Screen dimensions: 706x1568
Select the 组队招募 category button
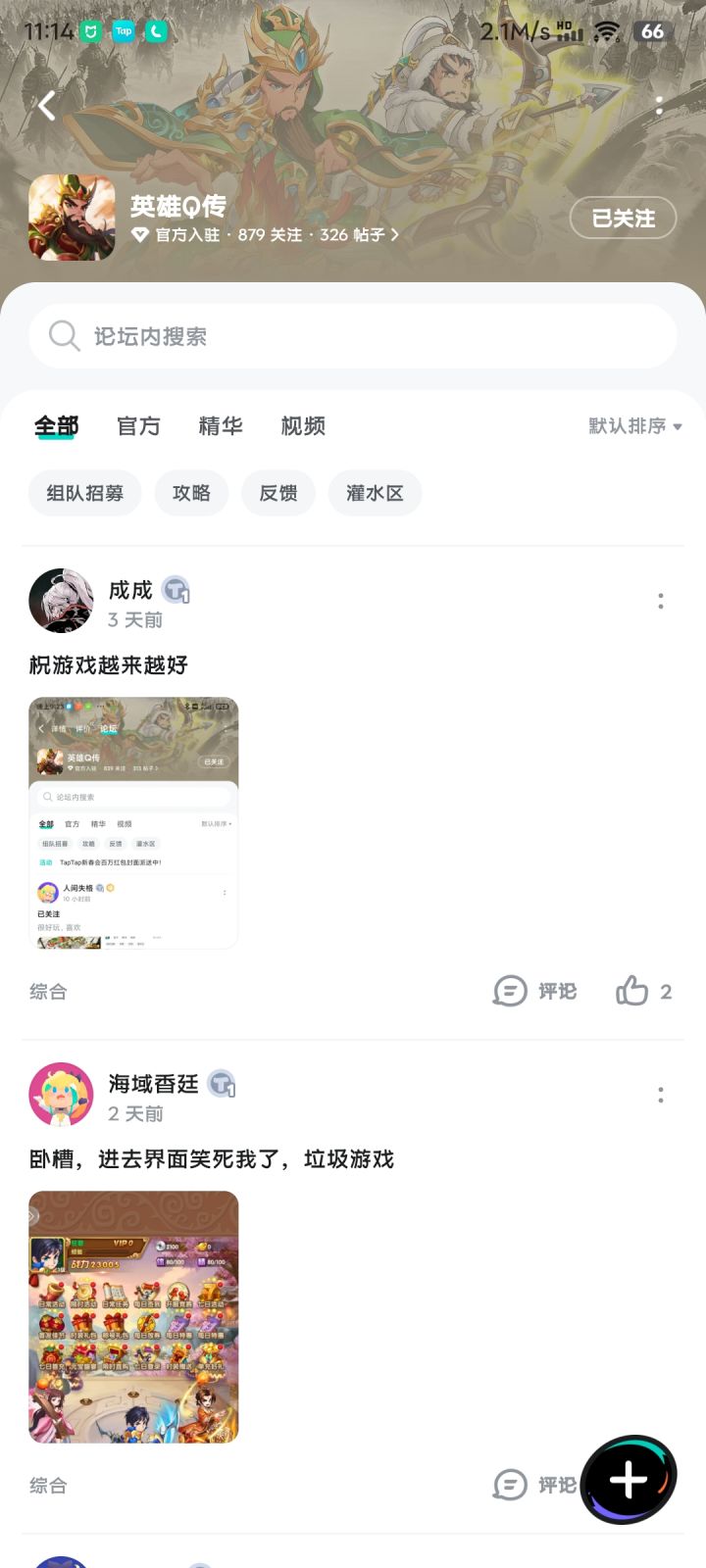[84, 493]
